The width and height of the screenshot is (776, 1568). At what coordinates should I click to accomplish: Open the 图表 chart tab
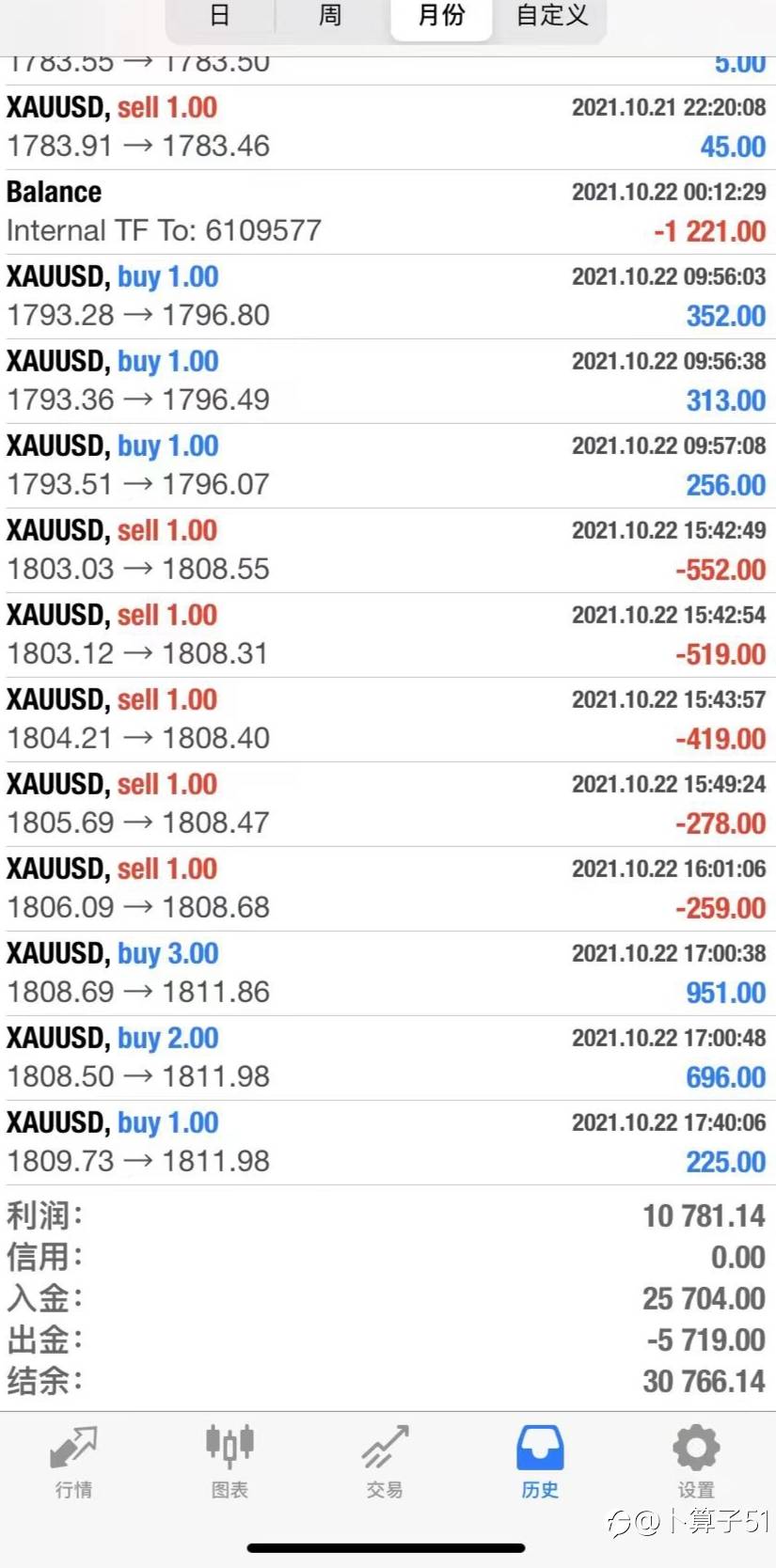(230, 1461)
